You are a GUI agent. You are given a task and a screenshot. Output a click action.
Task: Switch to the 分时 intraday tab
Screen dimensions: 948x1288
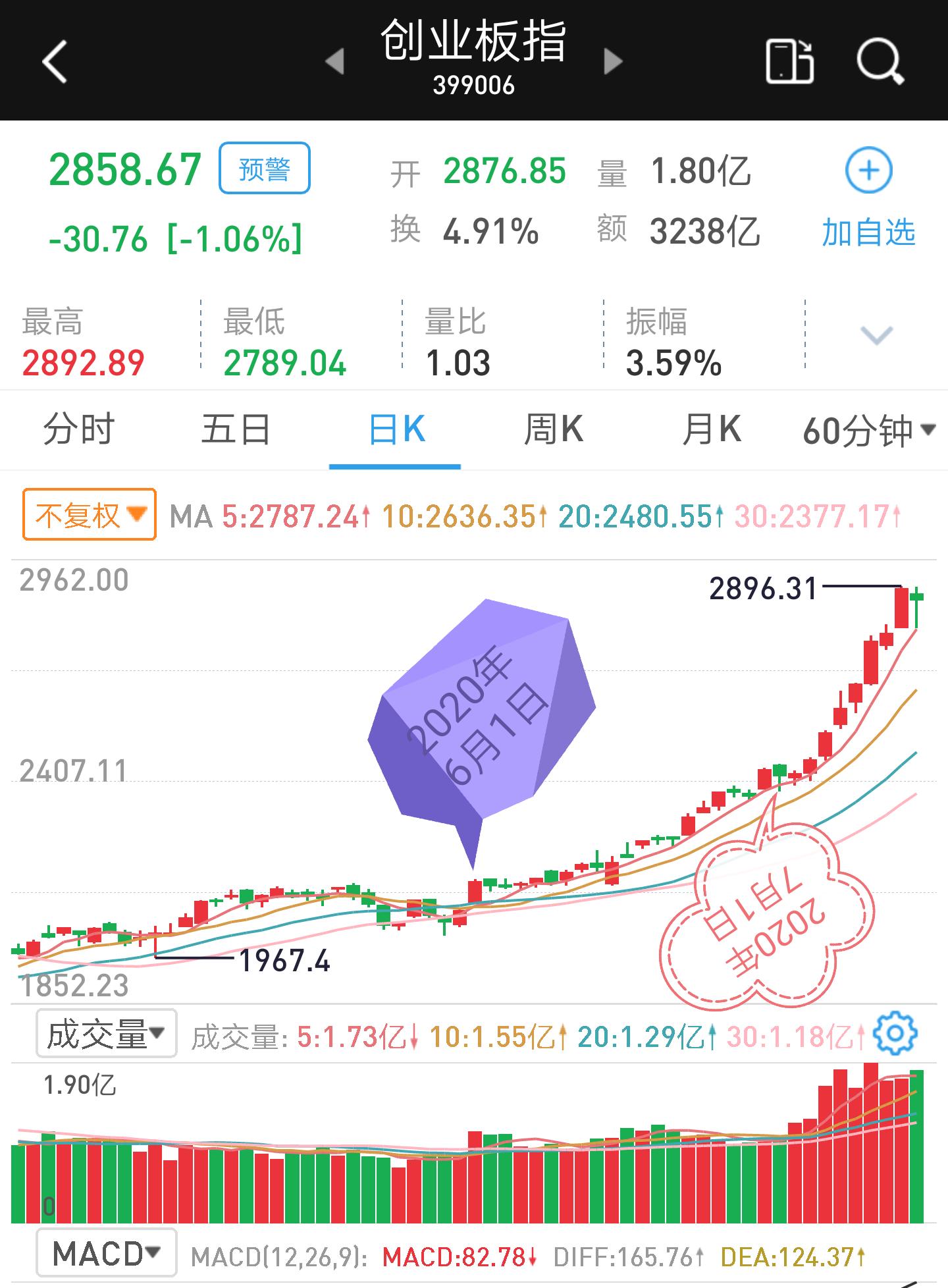pyautogui.click(x=79, y=429)
